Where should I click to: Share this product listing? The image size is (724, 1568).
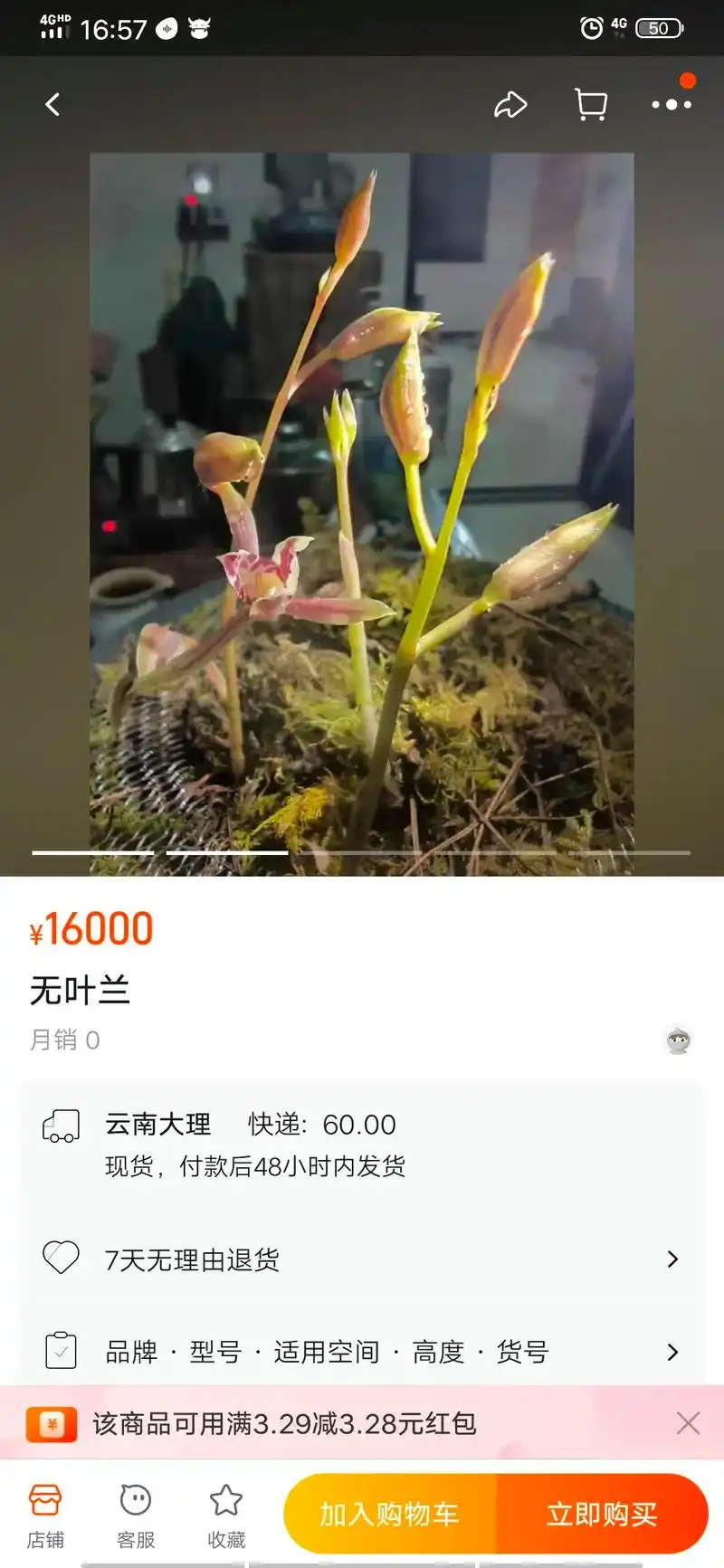point(511,104)
